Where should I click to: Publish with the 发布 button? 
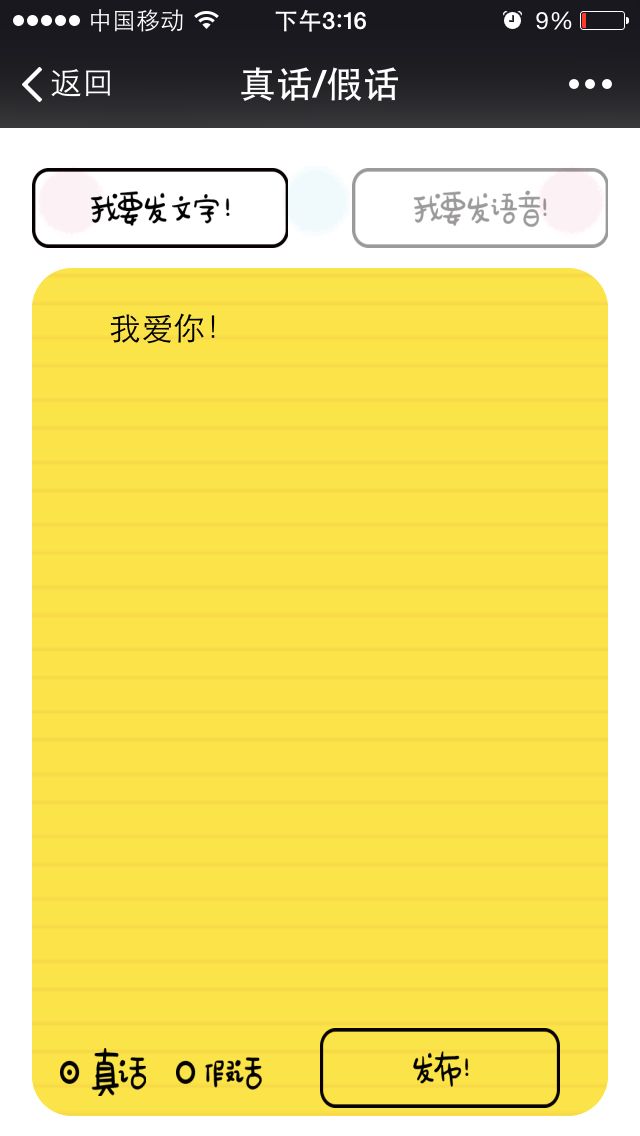click(x=440, y=1068)
